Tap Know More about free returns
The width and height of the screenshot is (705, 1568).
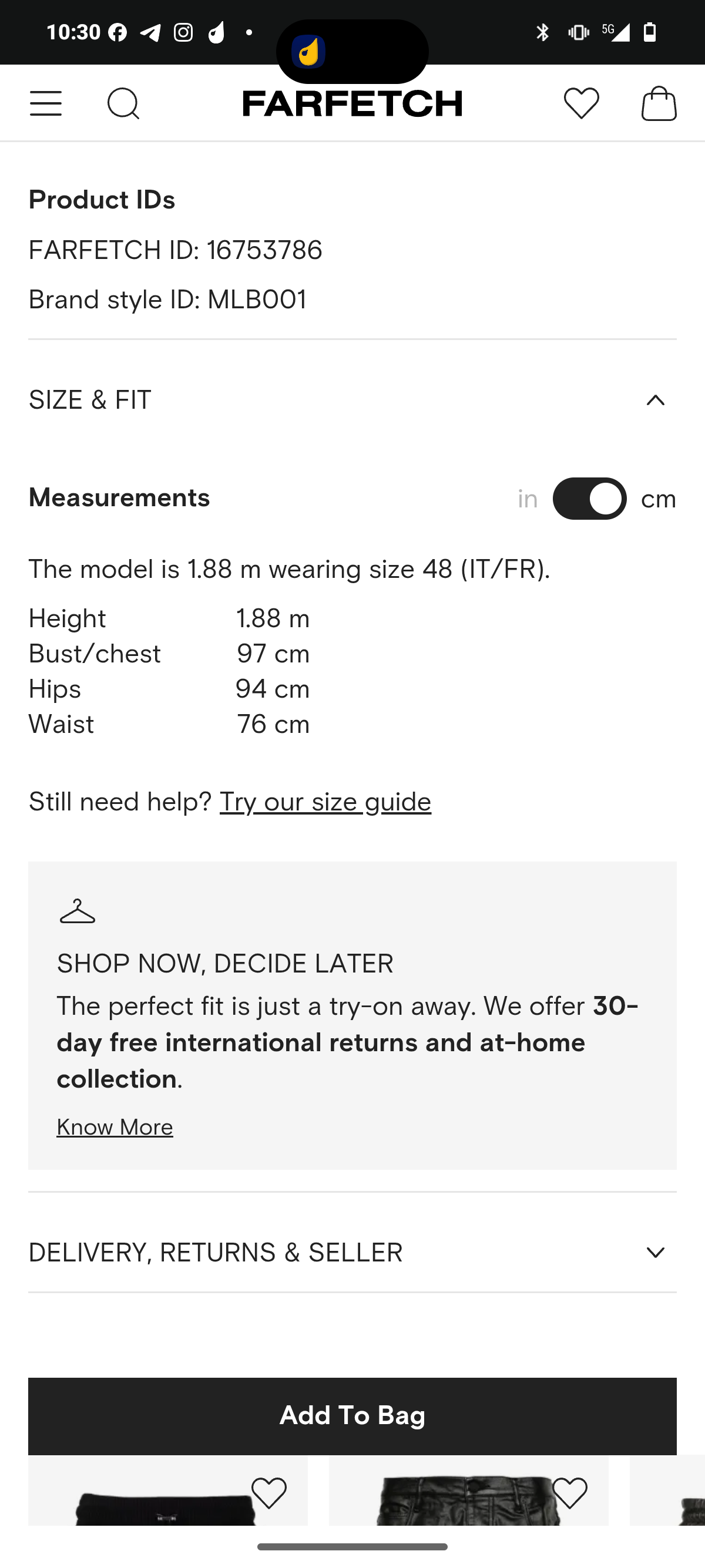115,1128
